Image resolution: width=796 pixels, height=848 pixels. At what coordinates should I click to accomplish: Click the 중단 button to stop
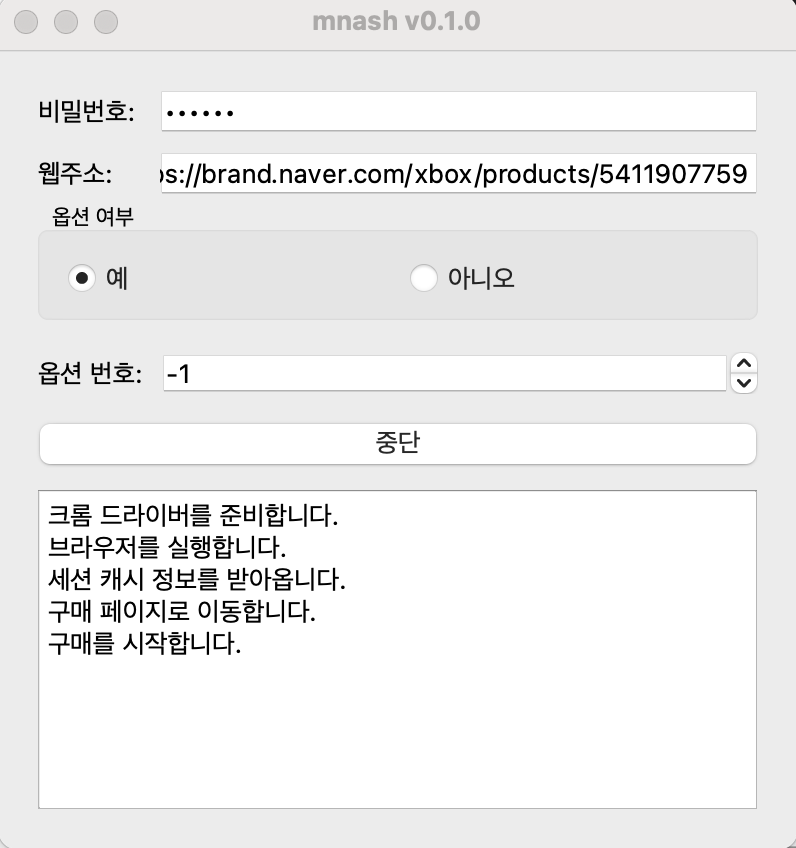tap(397, 444)
